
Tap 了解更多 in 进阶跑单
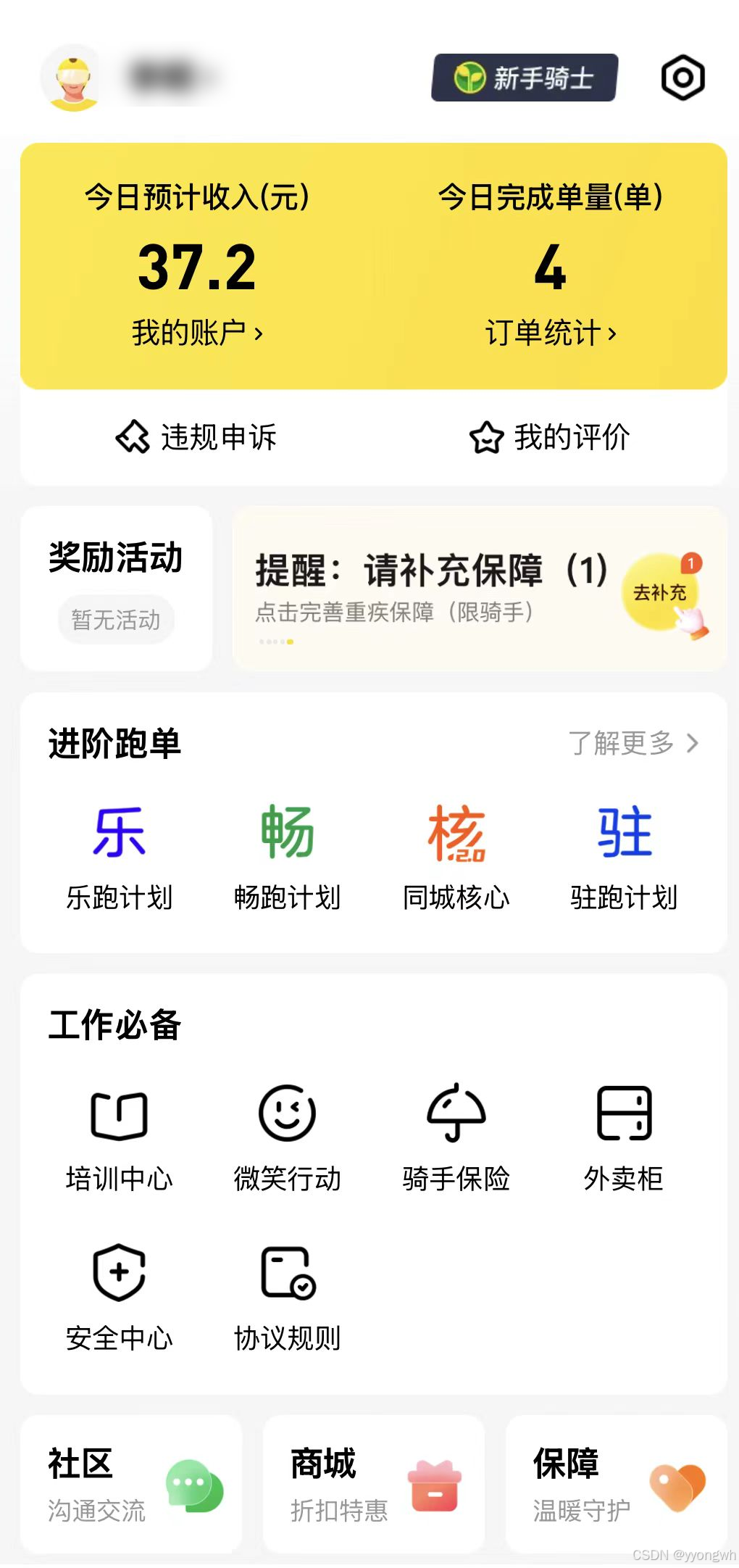(x=633, y=743)
